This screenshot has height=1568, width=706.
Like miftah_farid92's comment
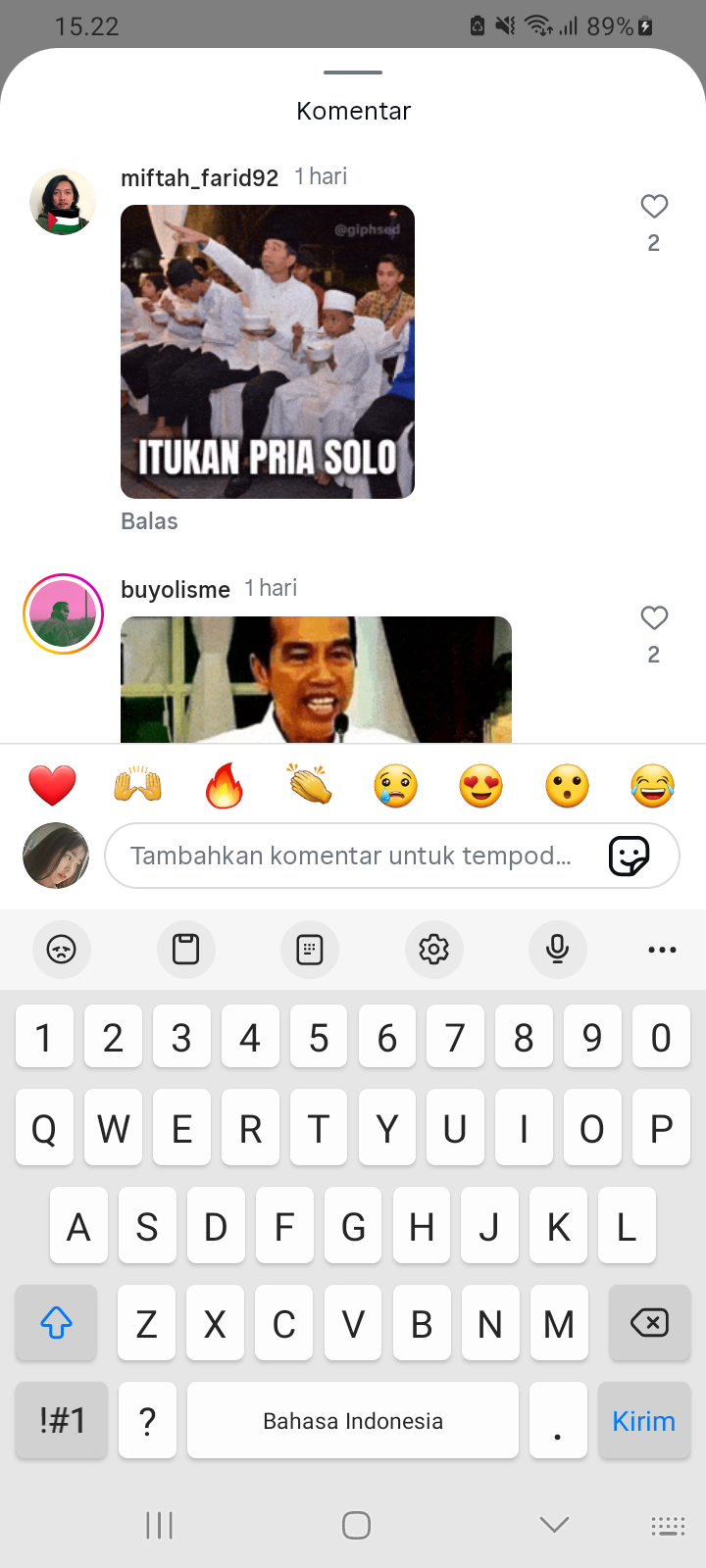654,207
